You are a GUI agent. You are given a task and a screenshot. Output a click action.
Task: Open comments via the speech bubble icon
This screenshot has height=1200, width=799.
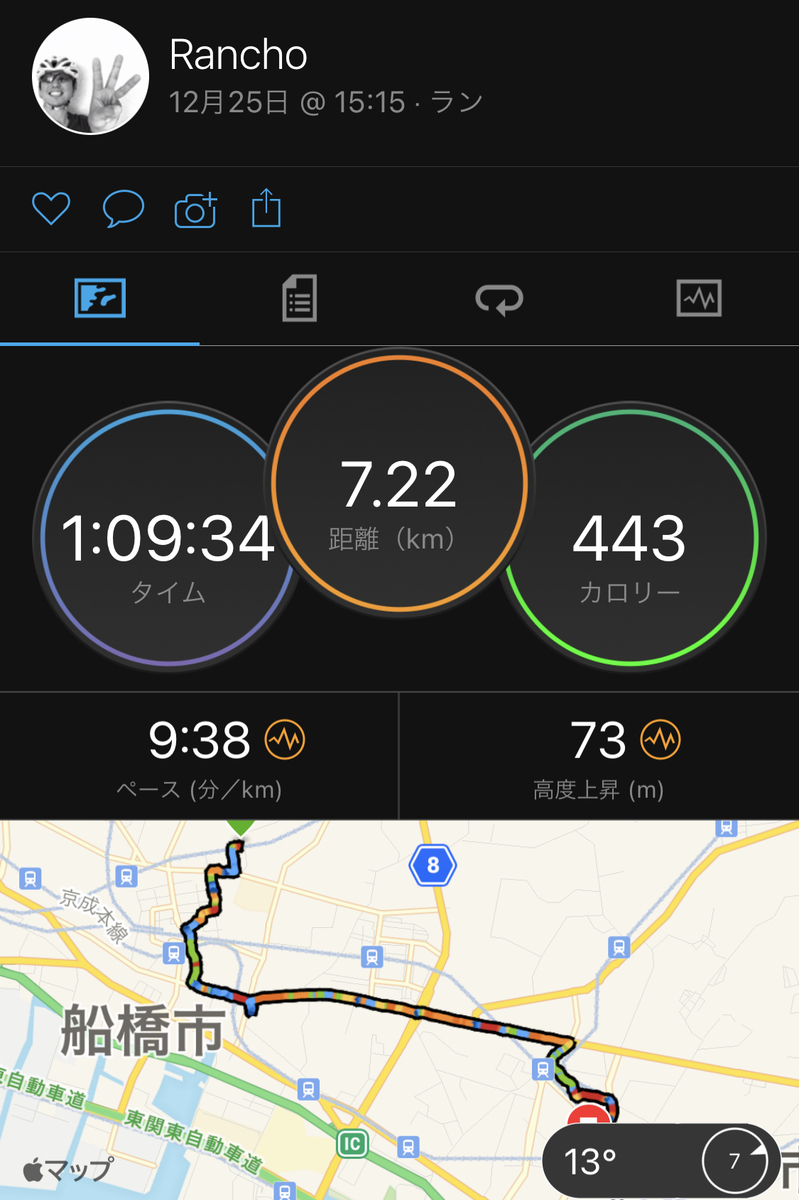pyautogui.click(x=122, y=208)
